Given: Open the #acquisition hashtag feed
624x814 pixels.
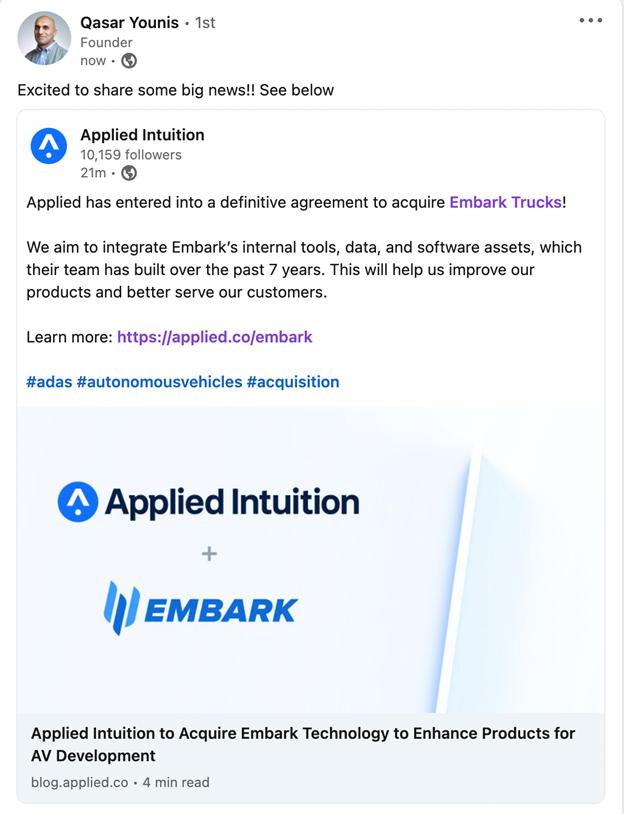Looking at the screenshot, I should tap(292, 382).
